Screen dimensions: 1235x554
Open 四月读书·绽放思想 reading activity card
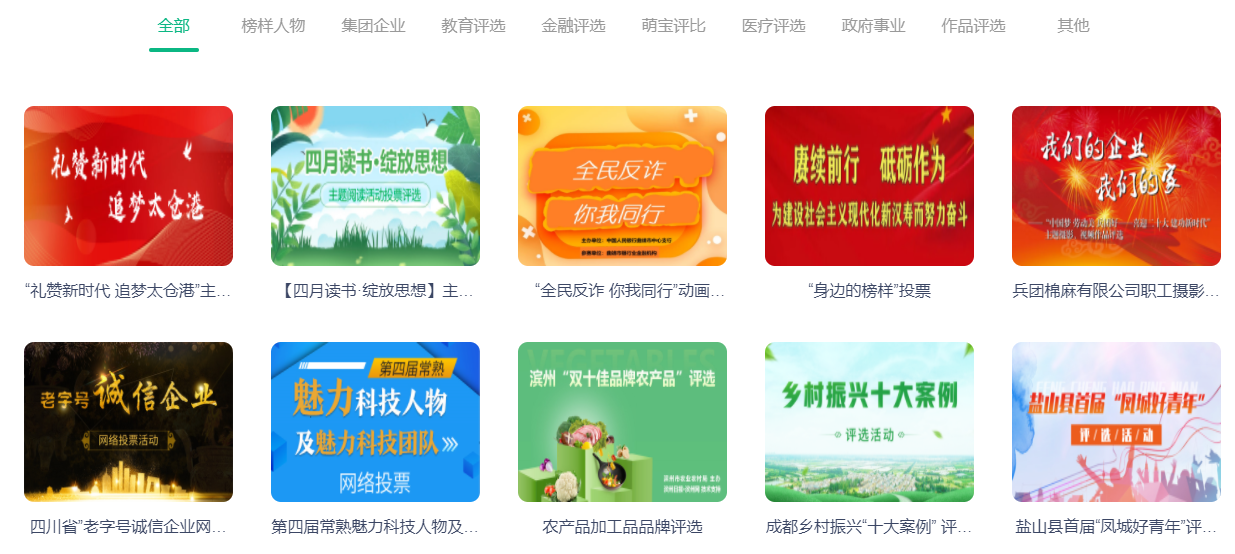(x=375, y=186)
